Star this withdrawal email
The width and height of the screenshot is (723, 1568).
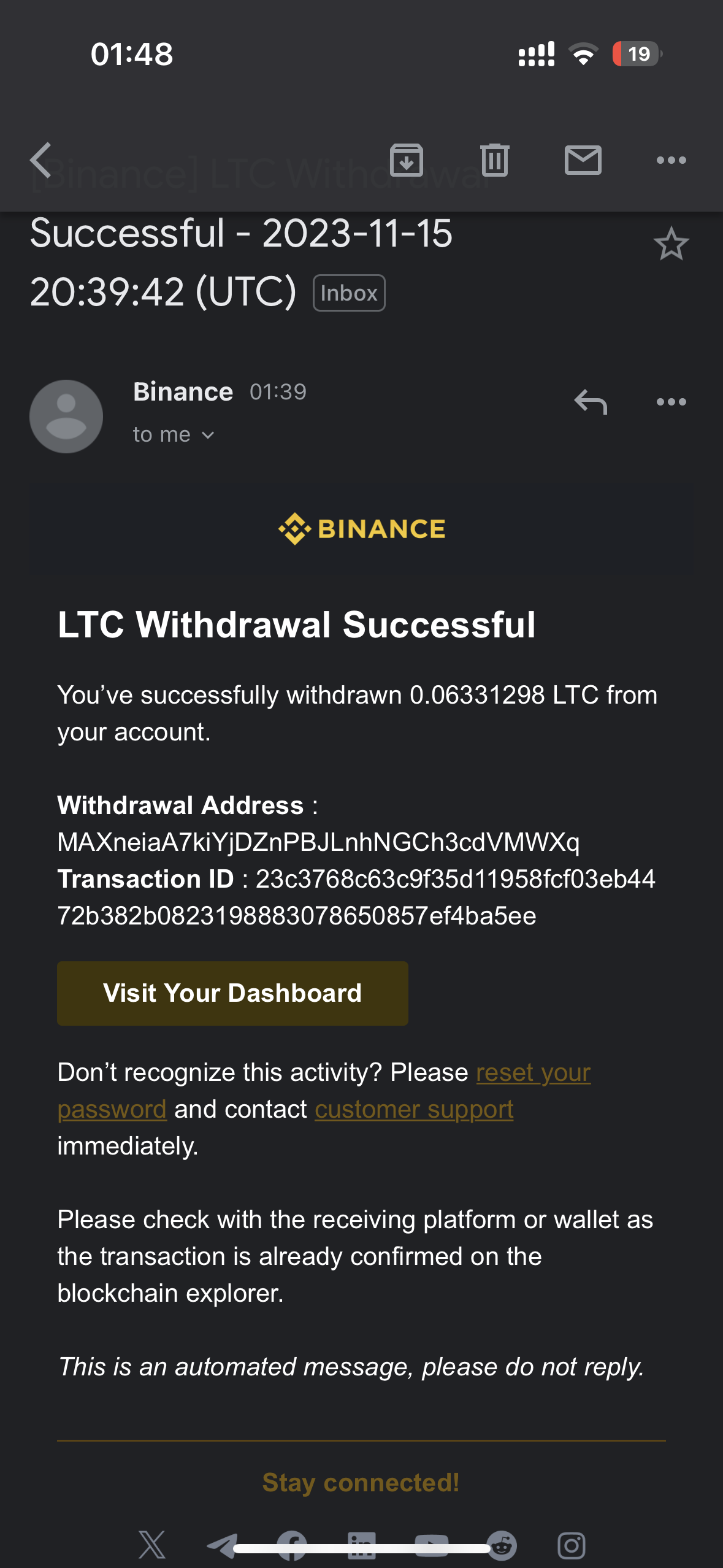point(671,244)
